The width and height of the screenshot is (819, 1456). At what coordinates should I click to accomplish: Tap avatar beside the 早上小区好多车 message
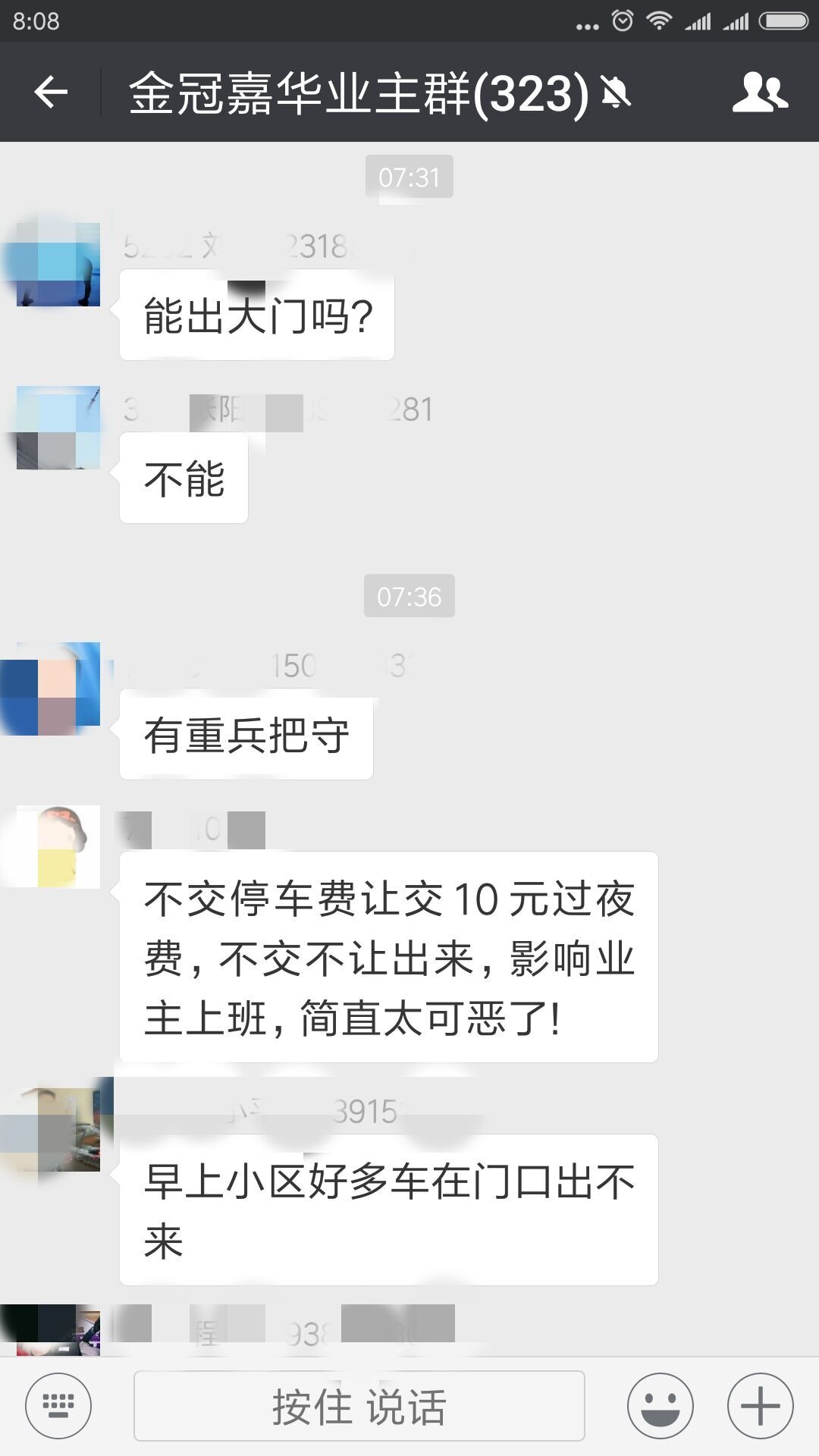58,1130
